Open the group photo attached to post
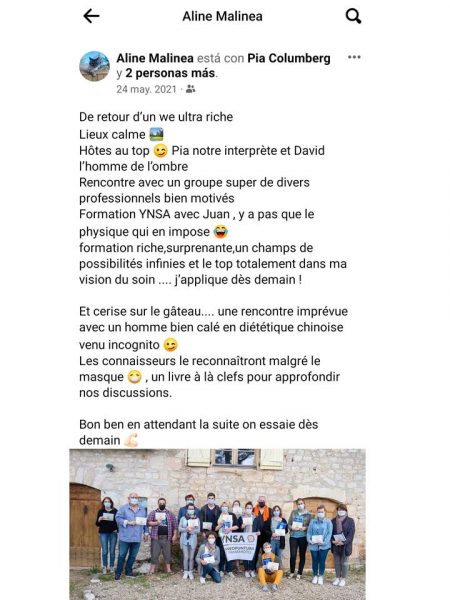The height and width of the screenshot is (600, 450). point(217,524)
